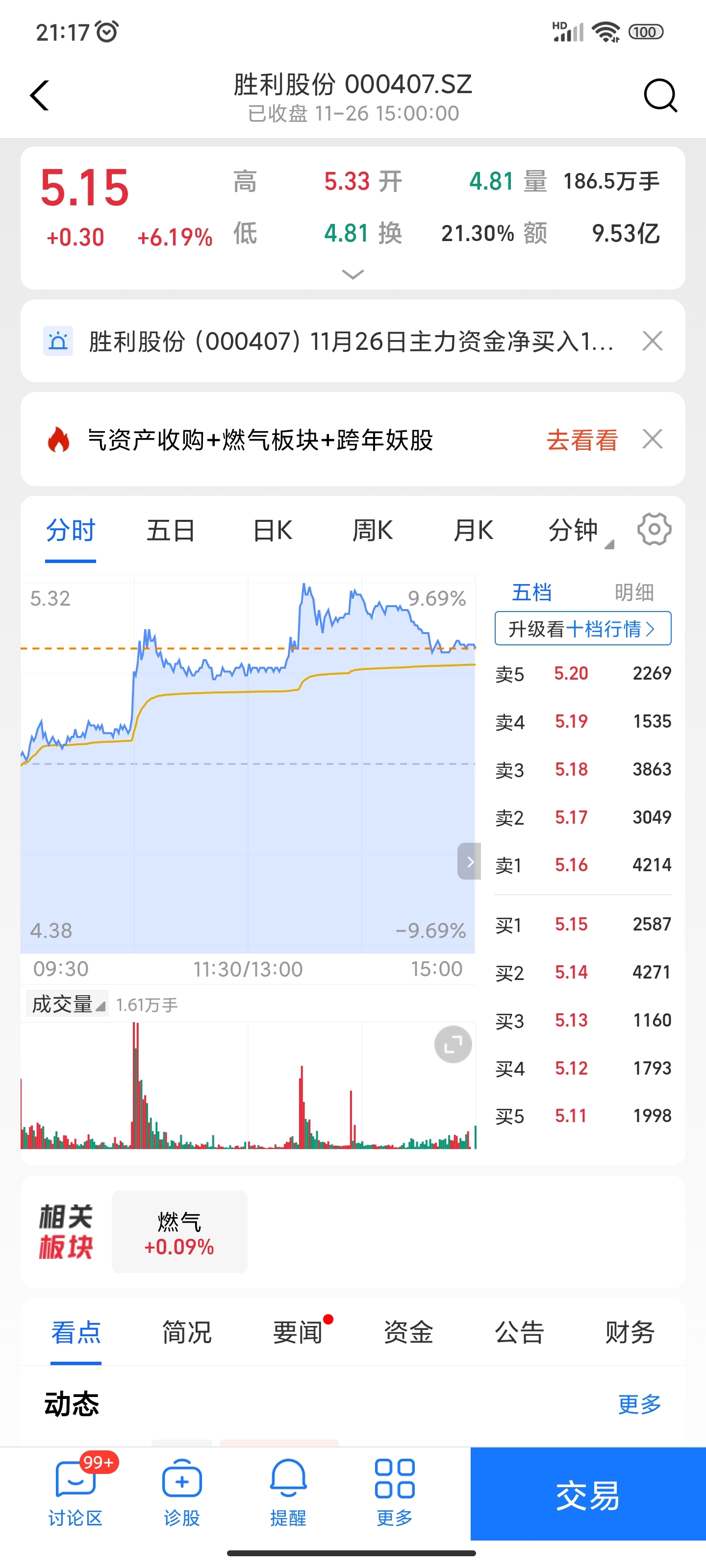This screenshot has height=1568, width=706.
Task: Expand the chart to fullscreen
Action: click(453, 1045)
